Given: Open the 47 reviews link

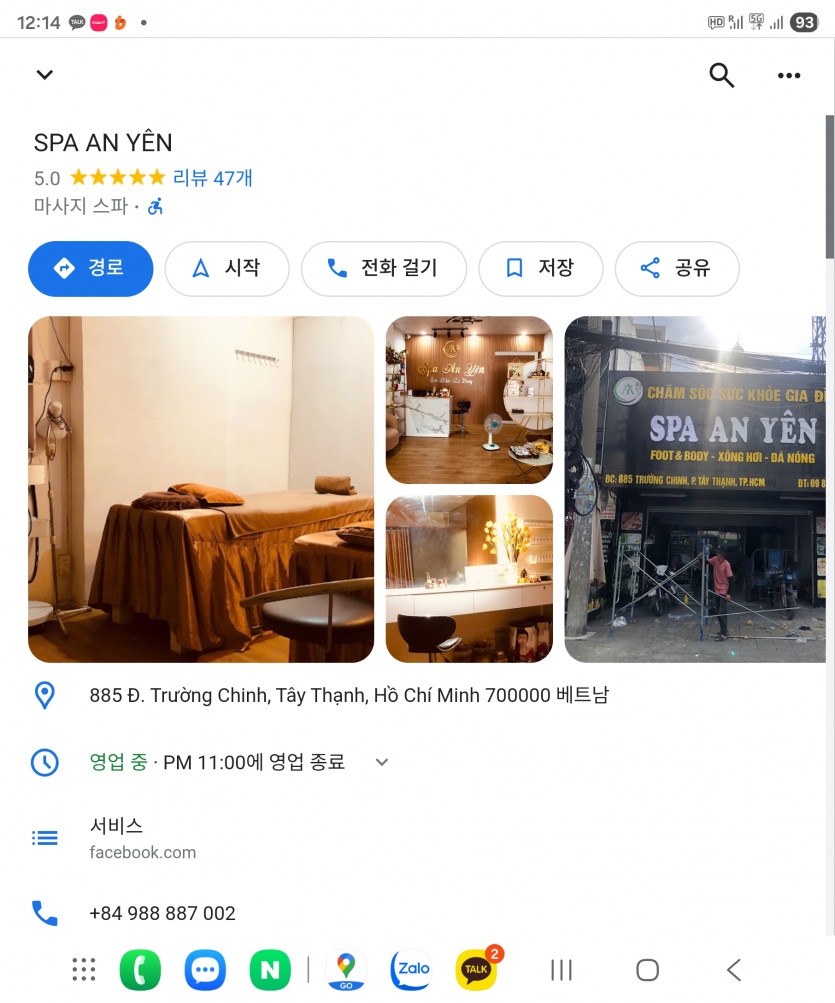Looking at the screenshot, I should click(213, 178).
